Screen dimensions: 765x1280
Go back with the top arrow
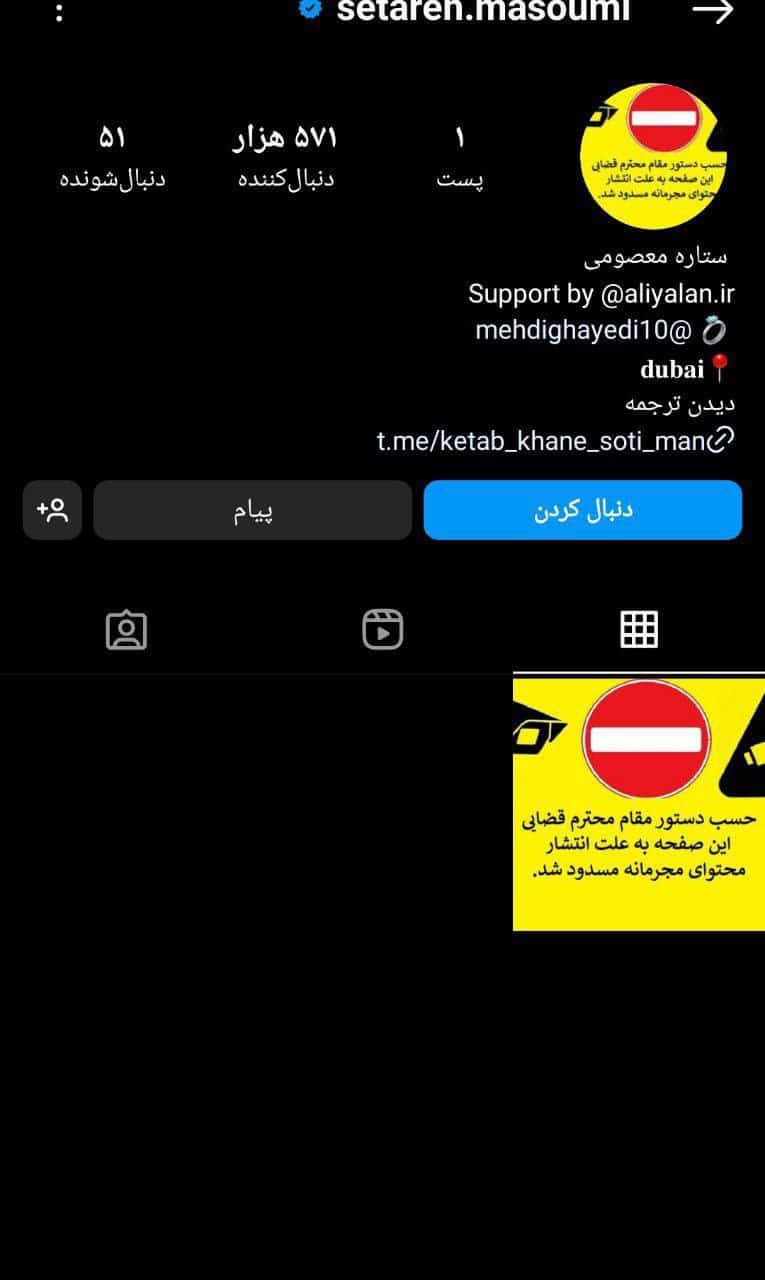tap(713, 11)
